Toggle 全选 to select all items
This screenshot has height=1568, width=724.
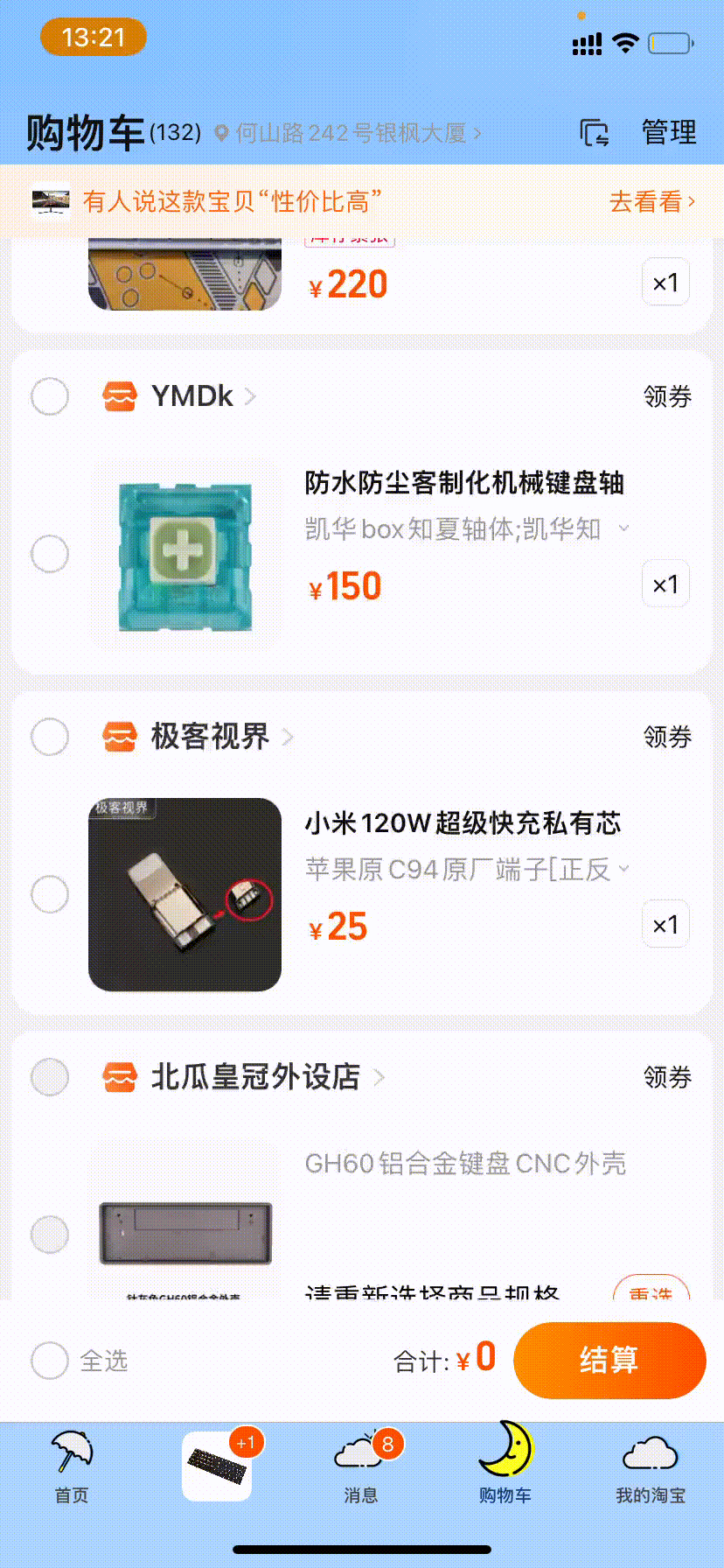click(x=50, y=1361)
